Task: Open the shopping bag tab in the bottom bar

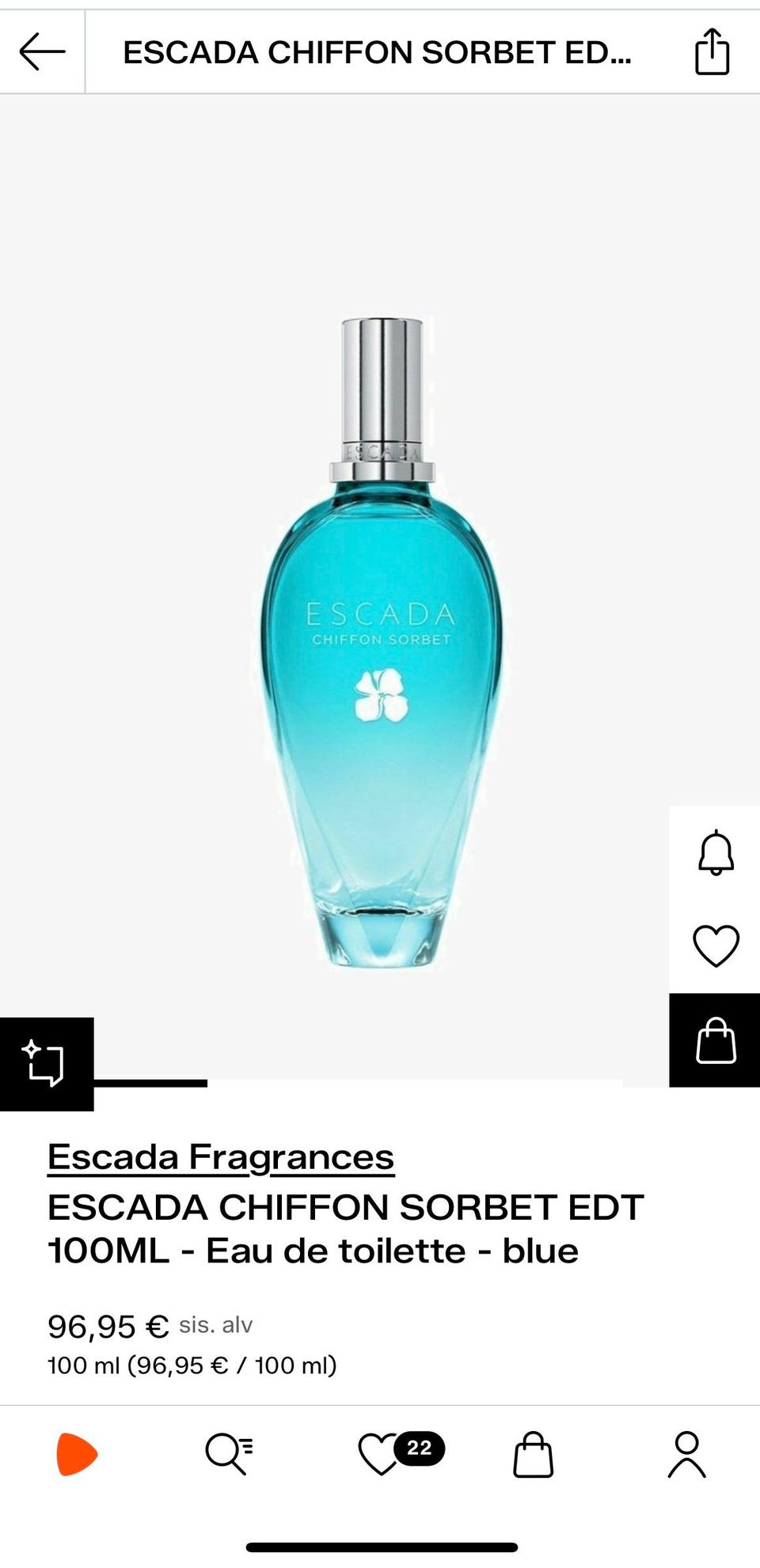Action: tap(533, 1454)
